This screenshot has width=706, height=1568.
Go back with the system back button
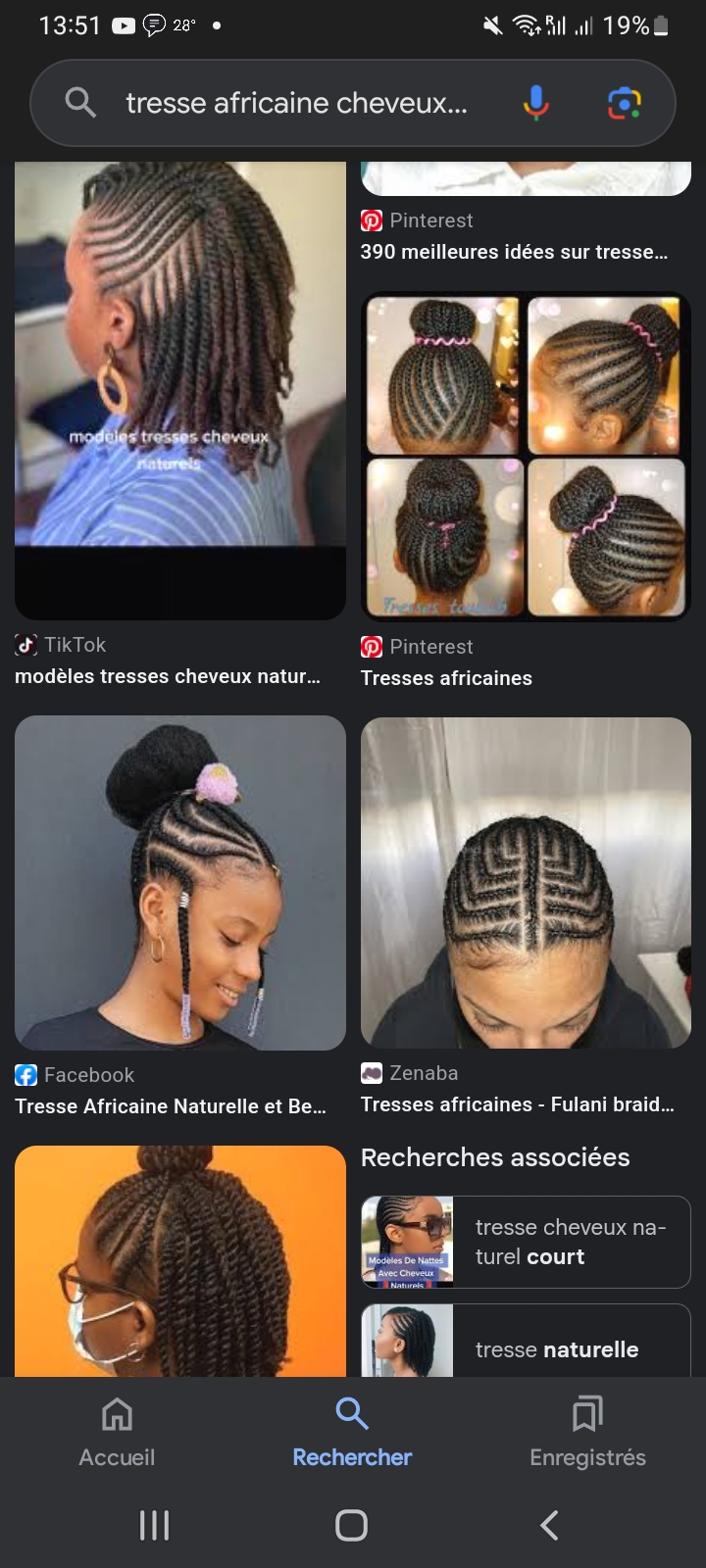click(x=550, y=1525)
